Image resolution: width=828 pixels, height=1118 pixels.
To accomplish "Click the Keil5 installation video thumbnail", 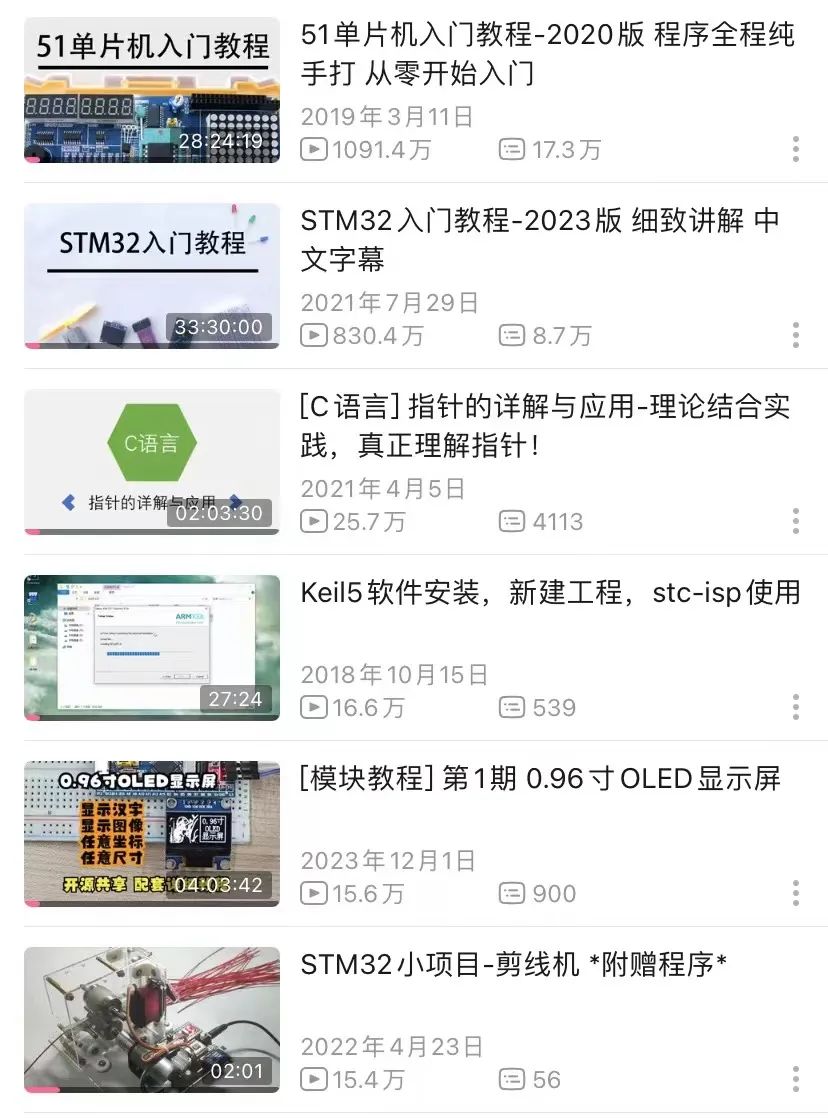I will pyautogui.click(x=150, y=648).
